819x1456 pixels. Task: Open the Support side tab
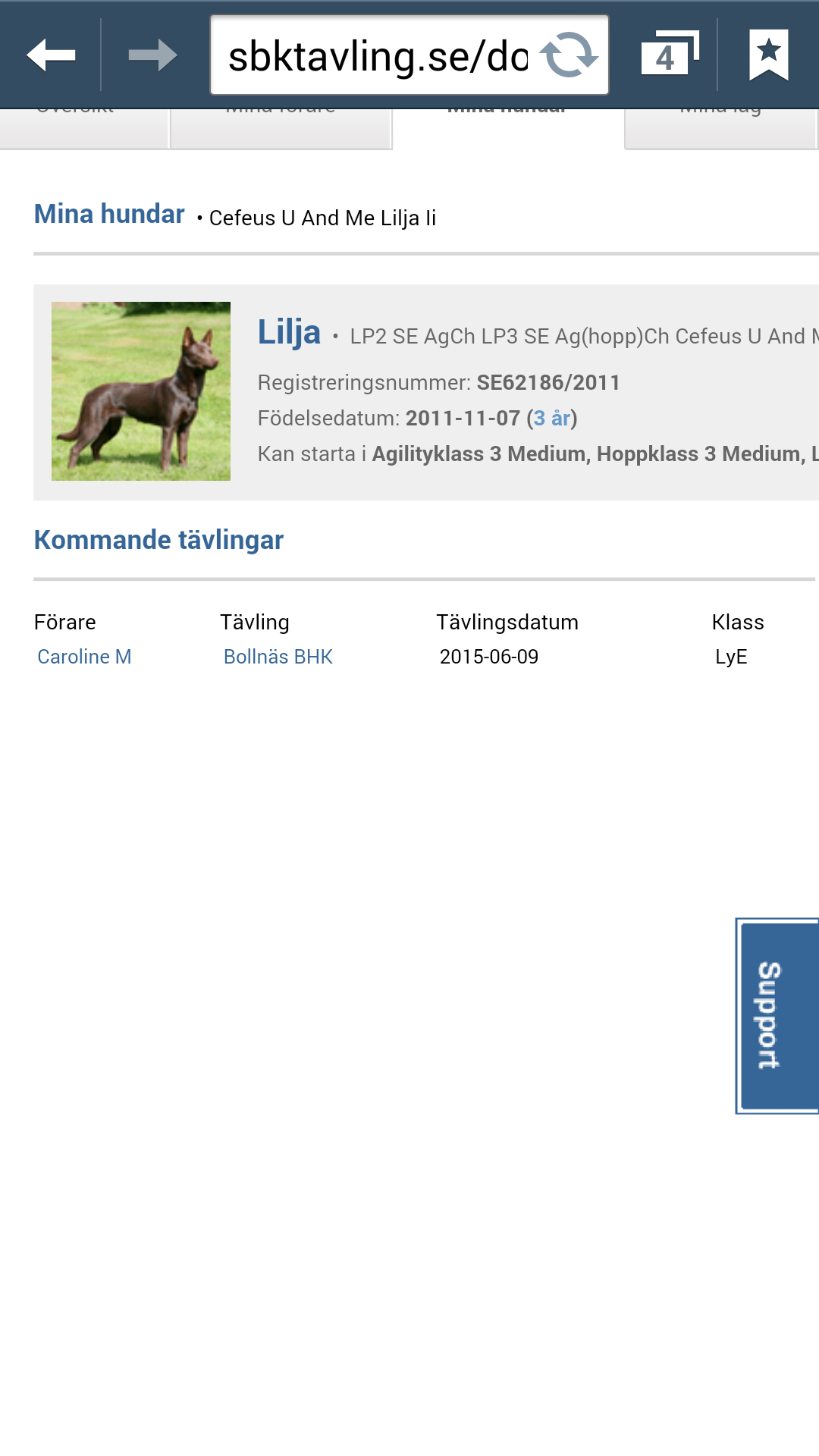777,1015
